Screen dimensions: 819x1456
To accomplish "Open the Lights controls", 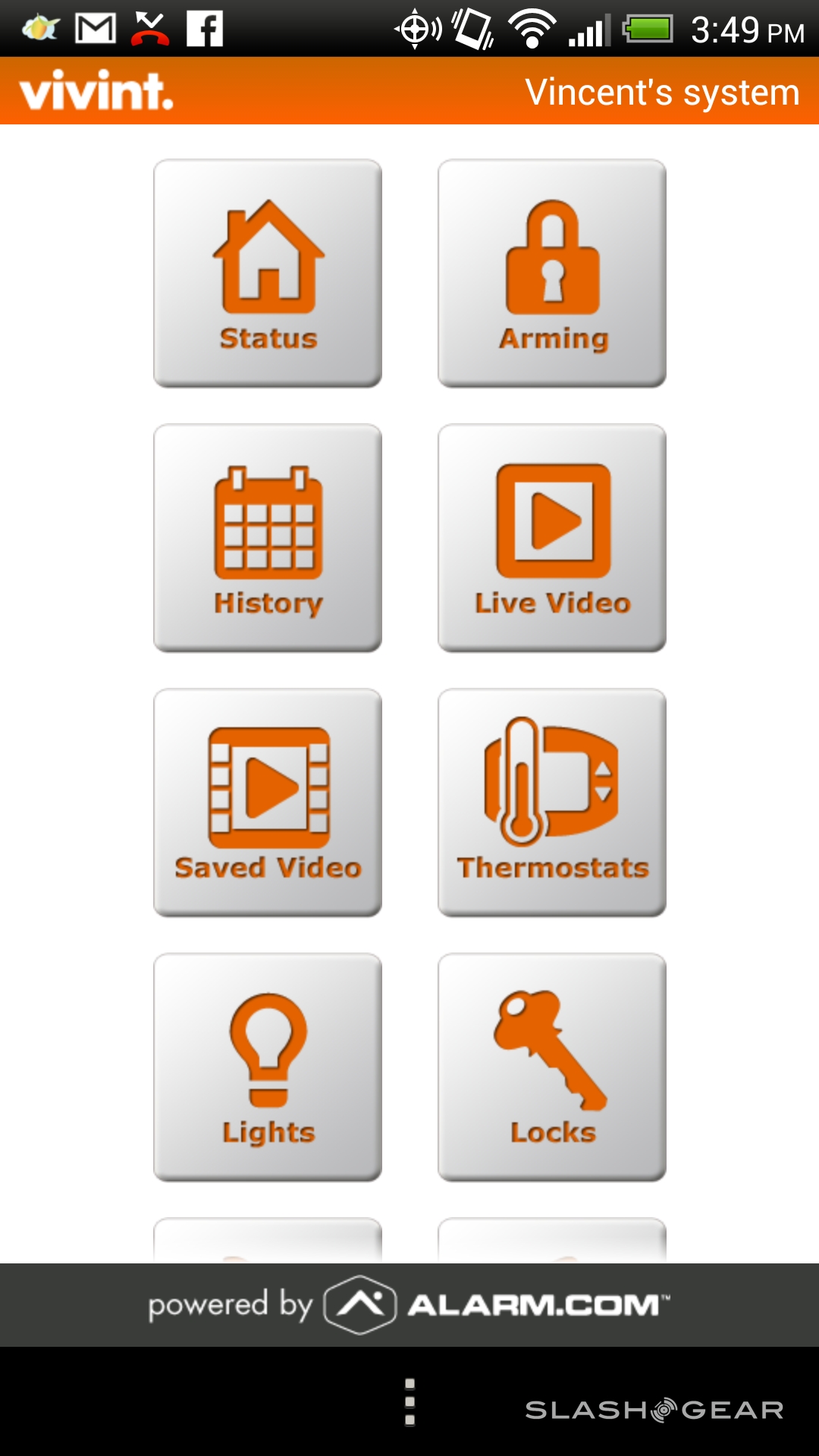I will click(x=268, y=1067).
